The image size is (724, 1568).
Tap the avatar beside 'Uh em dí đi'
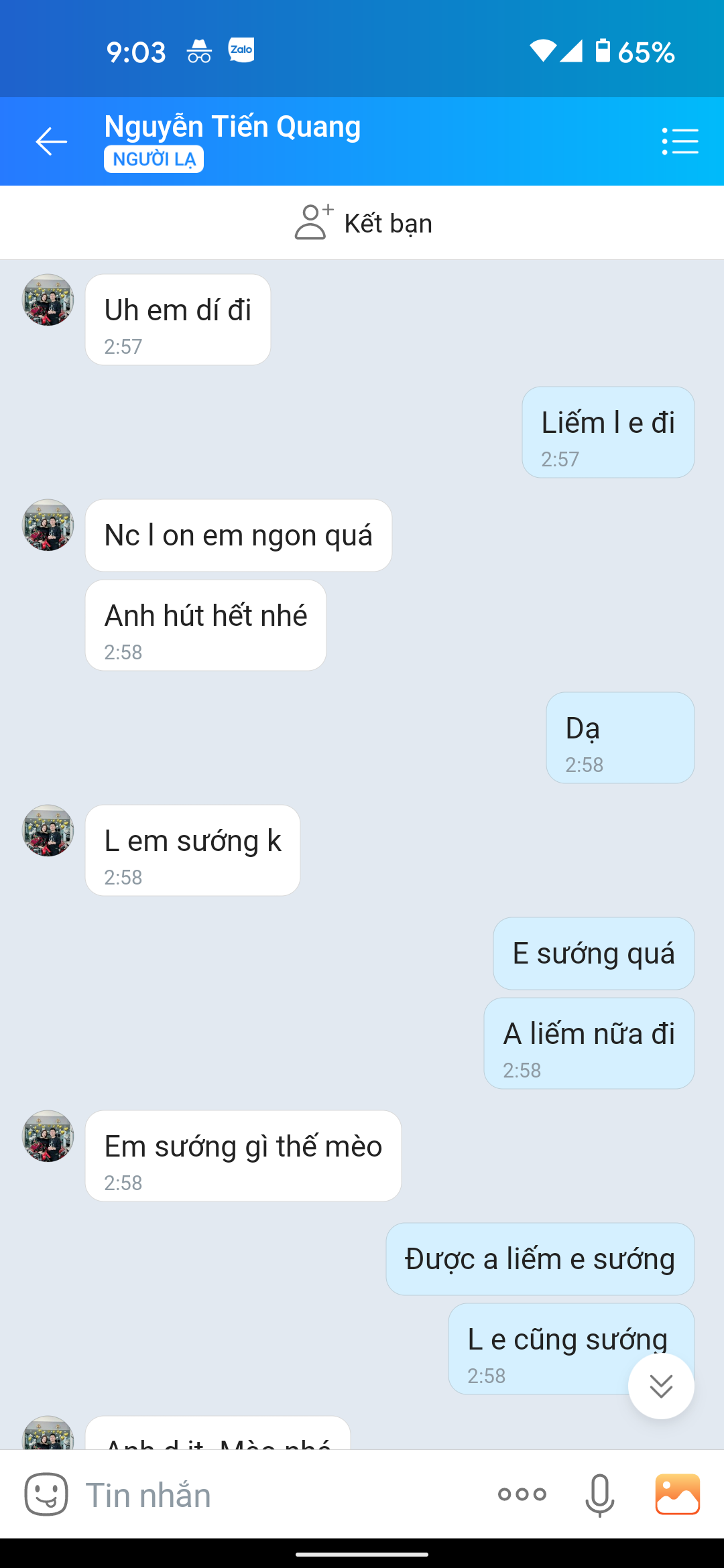48,300
